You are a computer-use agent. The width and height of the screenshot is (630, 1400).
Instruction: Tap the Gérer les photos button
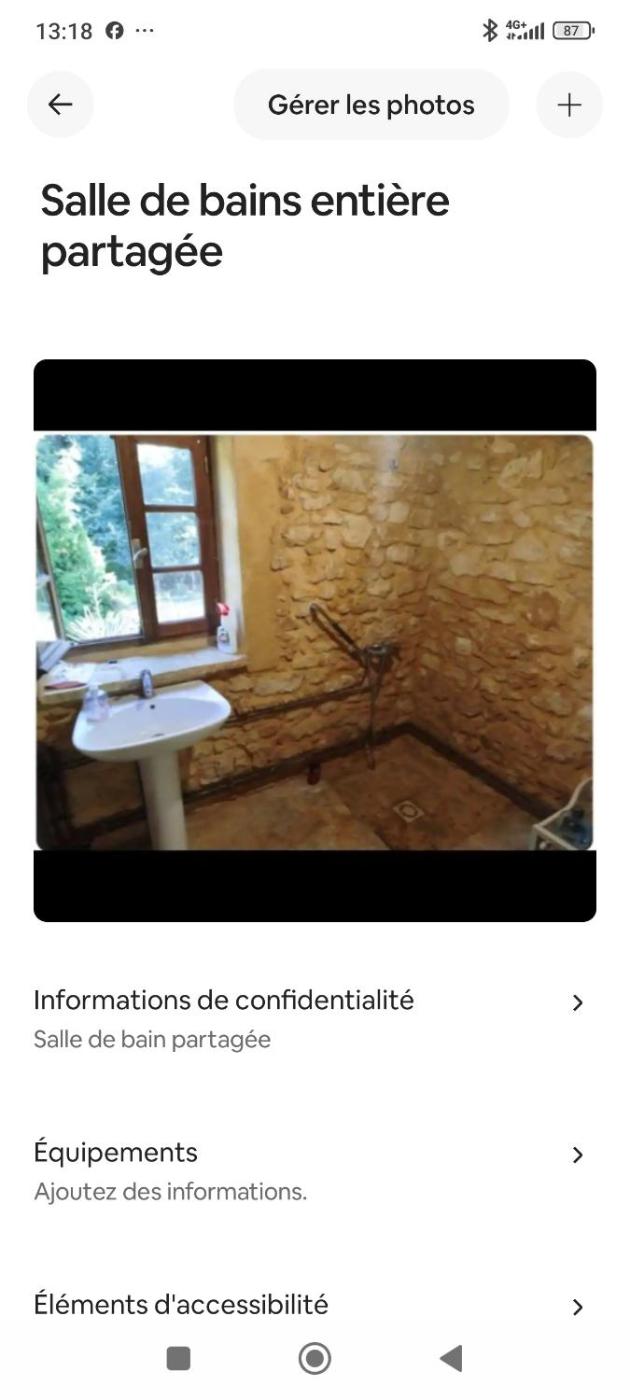tap(371, 105)
